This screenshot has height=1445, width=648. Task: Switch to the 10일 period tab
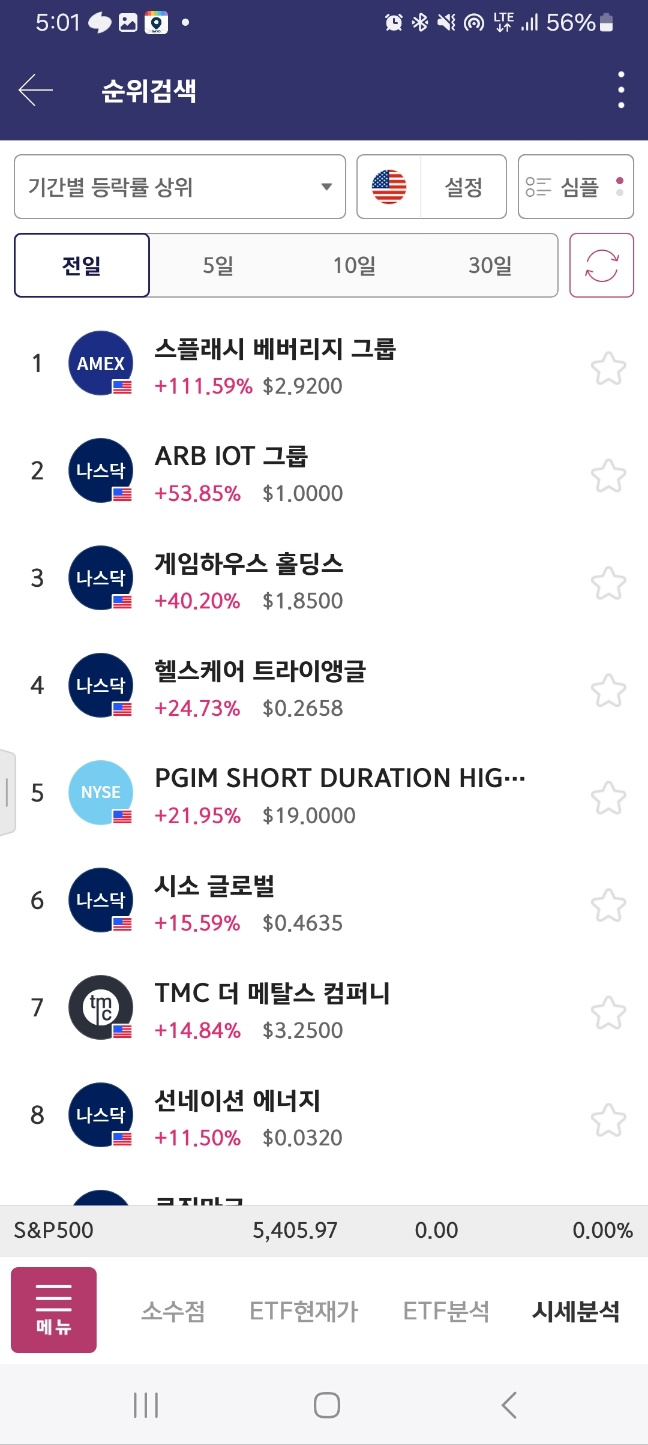(x=354, y=266)
